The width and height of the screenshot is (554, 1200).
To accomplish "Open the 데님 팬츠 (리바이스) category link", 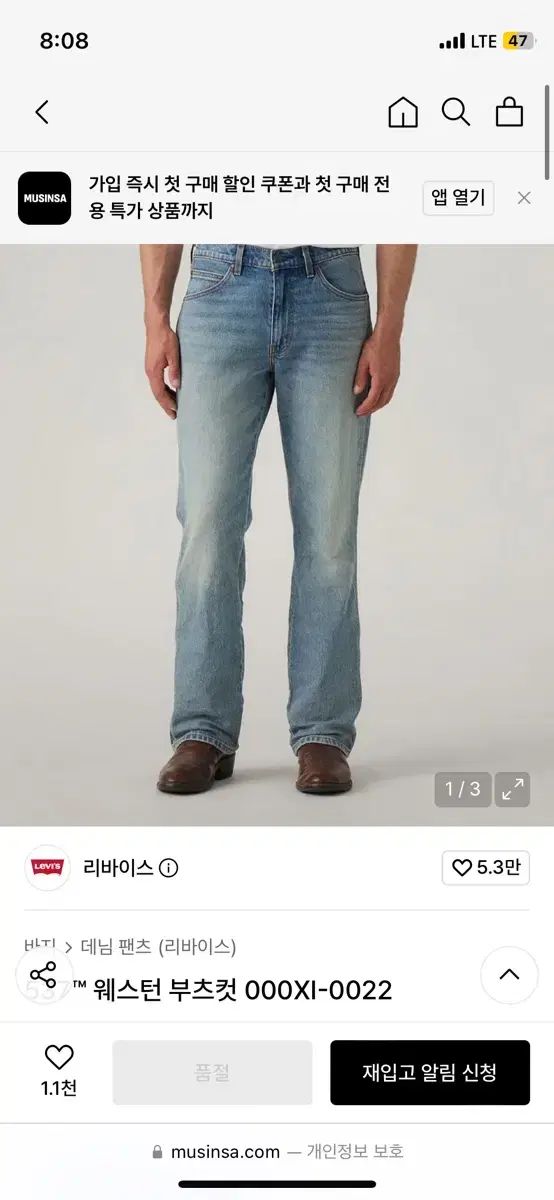I will click(158, 946).
